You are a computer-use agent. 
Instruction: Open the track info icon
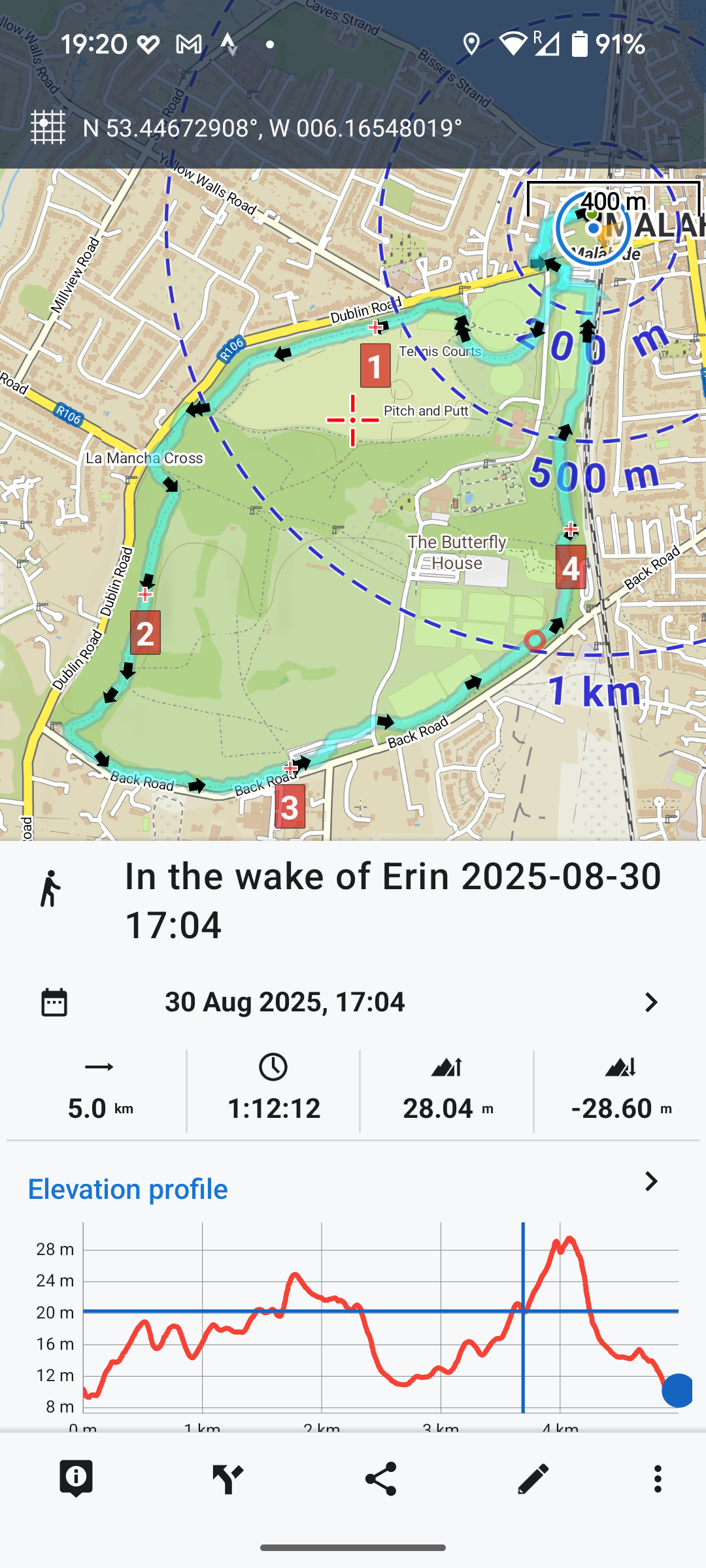click(x=76, y=1478)
